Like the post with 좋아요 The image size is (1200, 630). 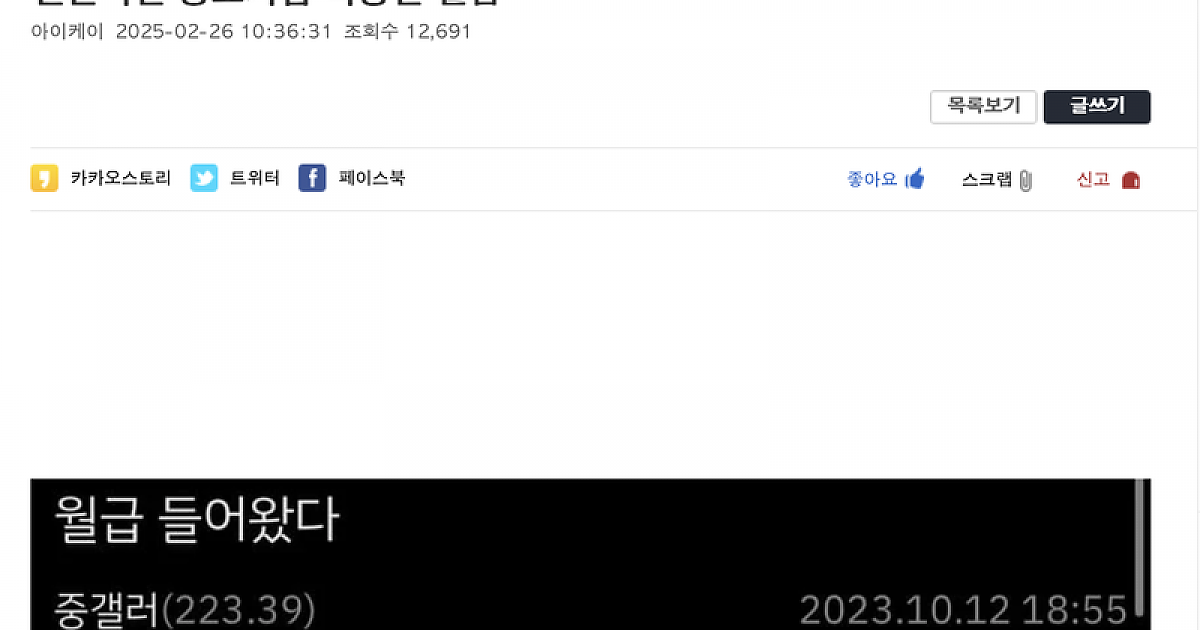(885, 180)
